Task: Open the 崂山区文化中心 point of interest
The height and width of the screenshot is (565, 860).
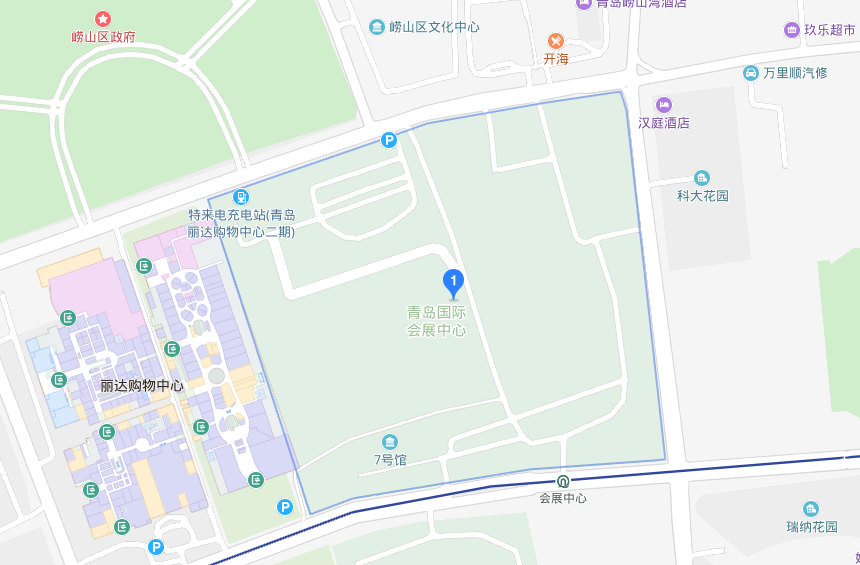Action: tap(377, 26)
